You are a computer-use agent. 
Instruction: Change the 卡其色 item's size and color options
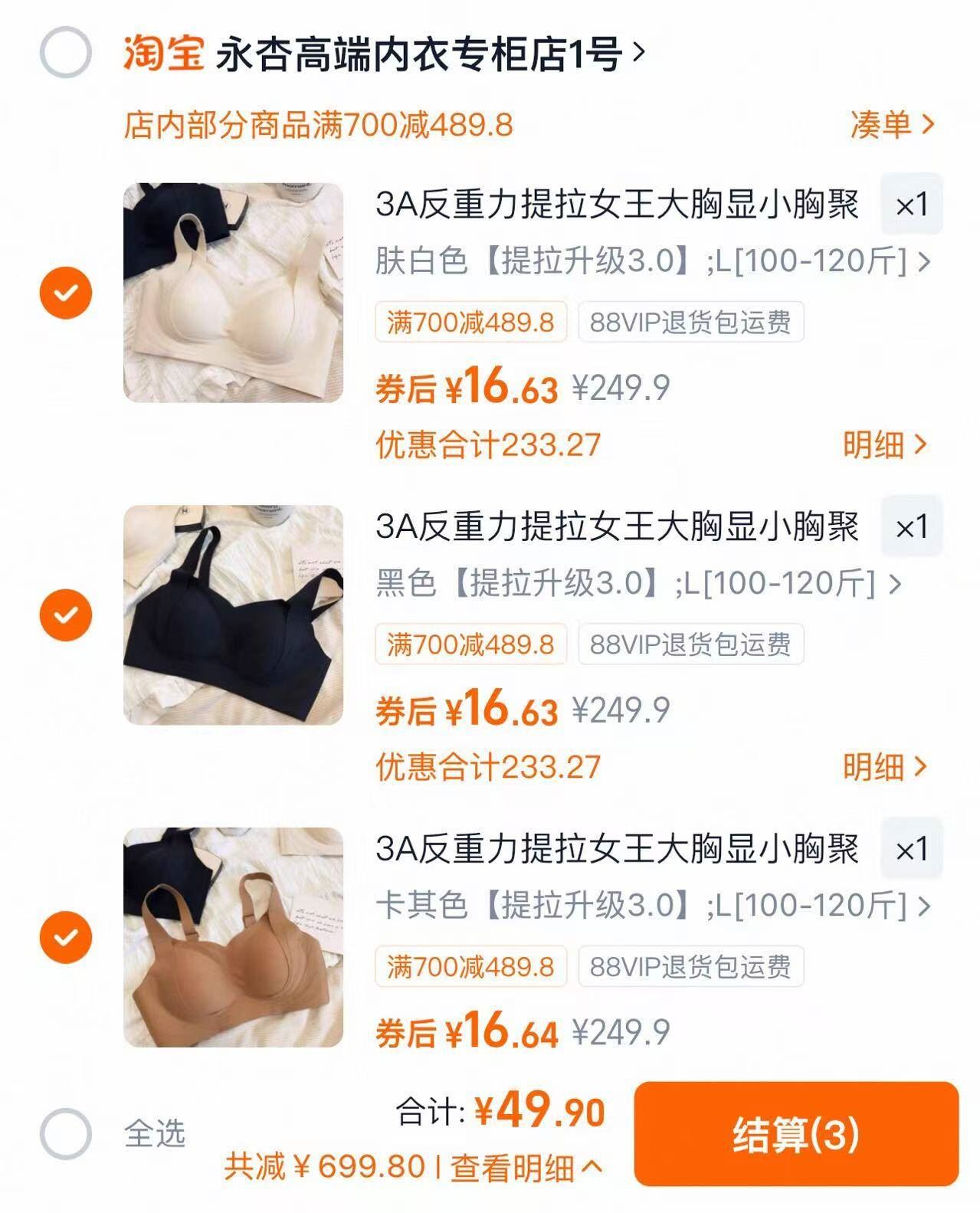tap(651, 906)
